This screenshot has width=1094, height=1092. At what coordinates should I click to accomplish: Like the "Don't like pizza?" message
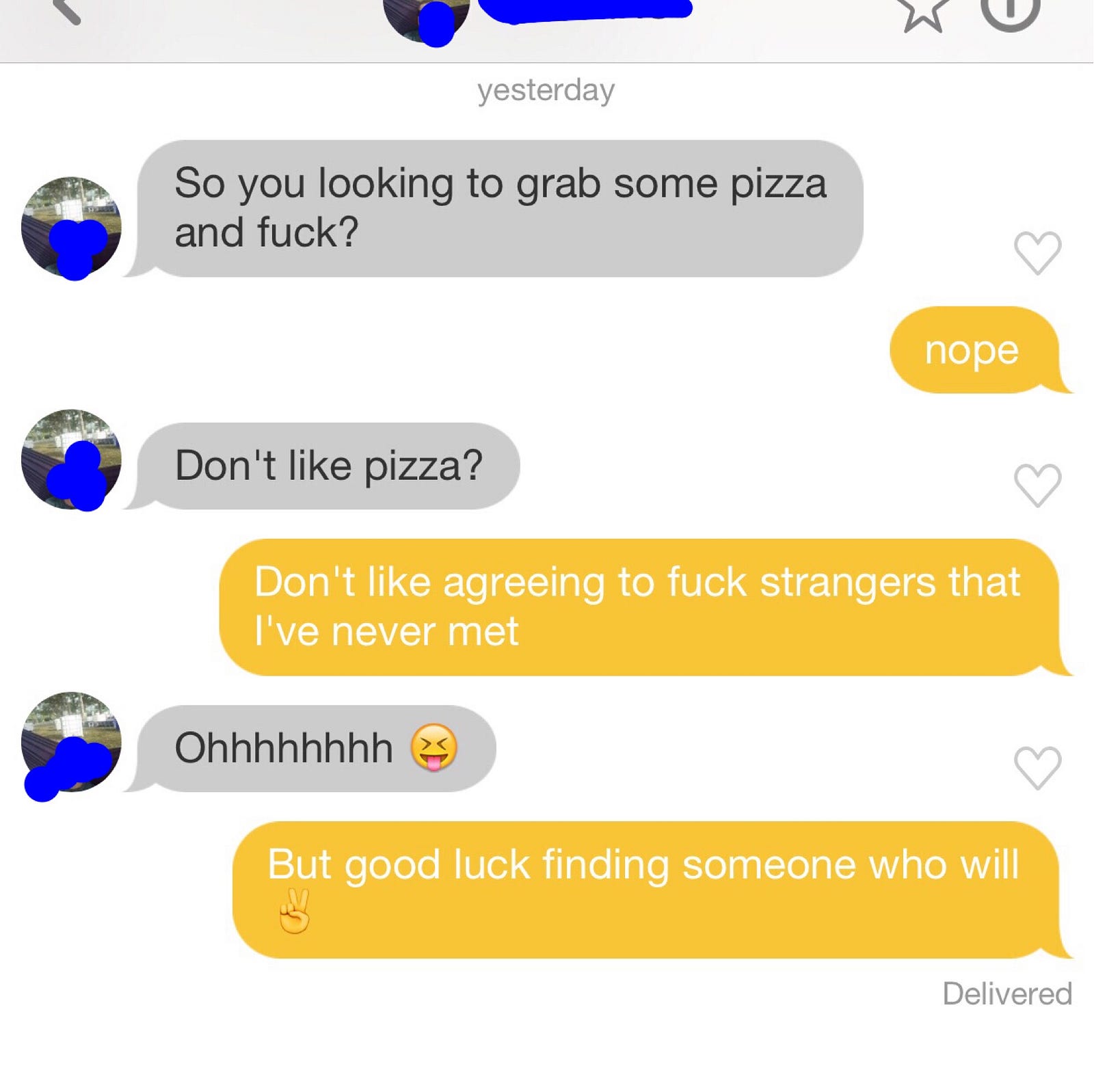click(x=1037, y=485)
